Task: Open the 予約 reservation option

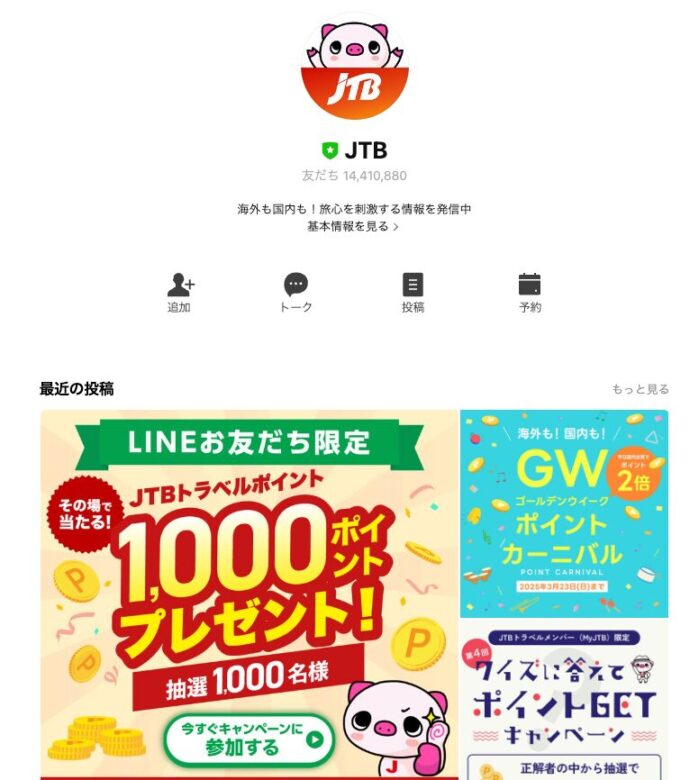Action: (x=530, y=292)
